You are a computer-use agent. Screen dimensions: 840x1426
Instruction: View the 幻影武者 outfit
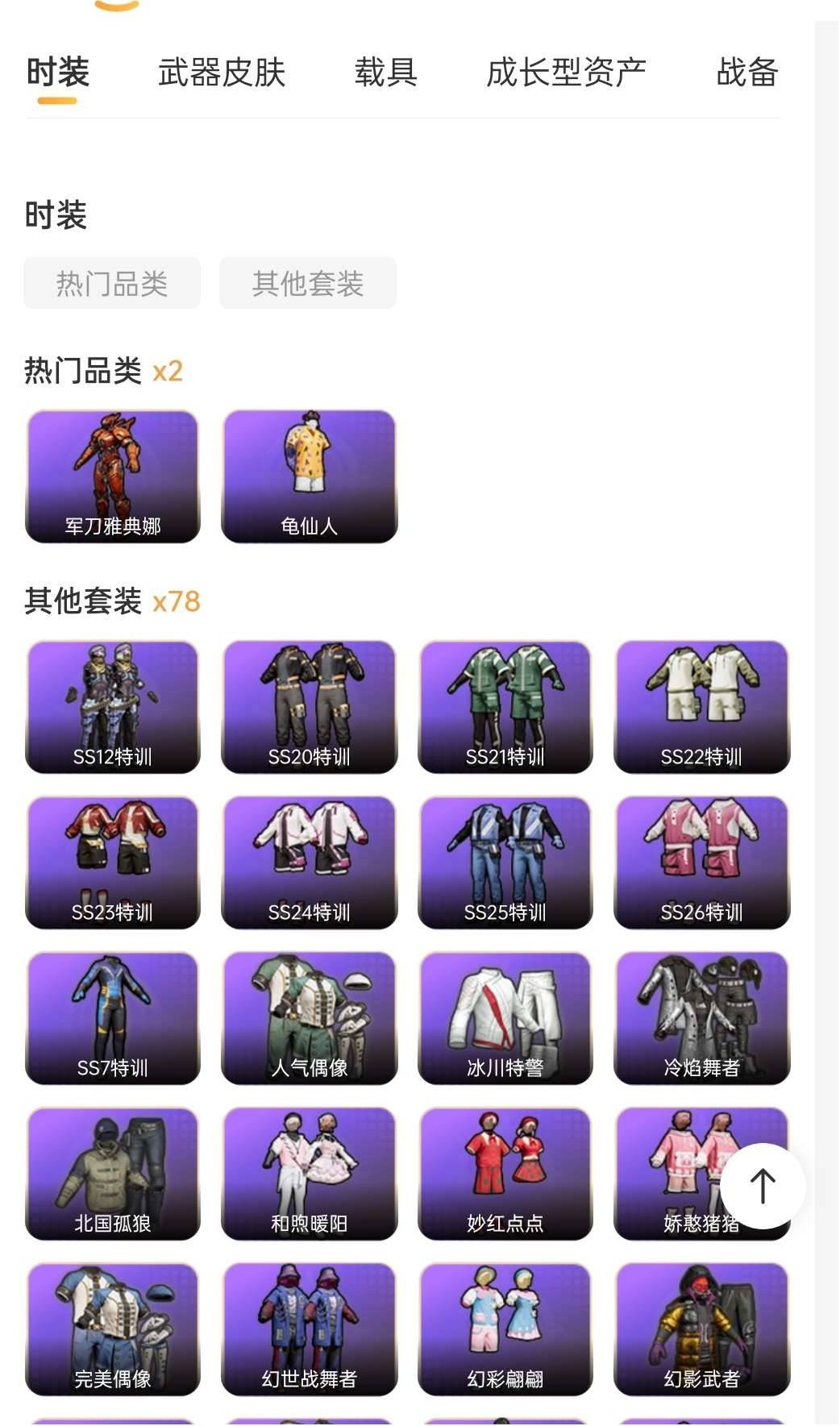tap(700, 1328)
